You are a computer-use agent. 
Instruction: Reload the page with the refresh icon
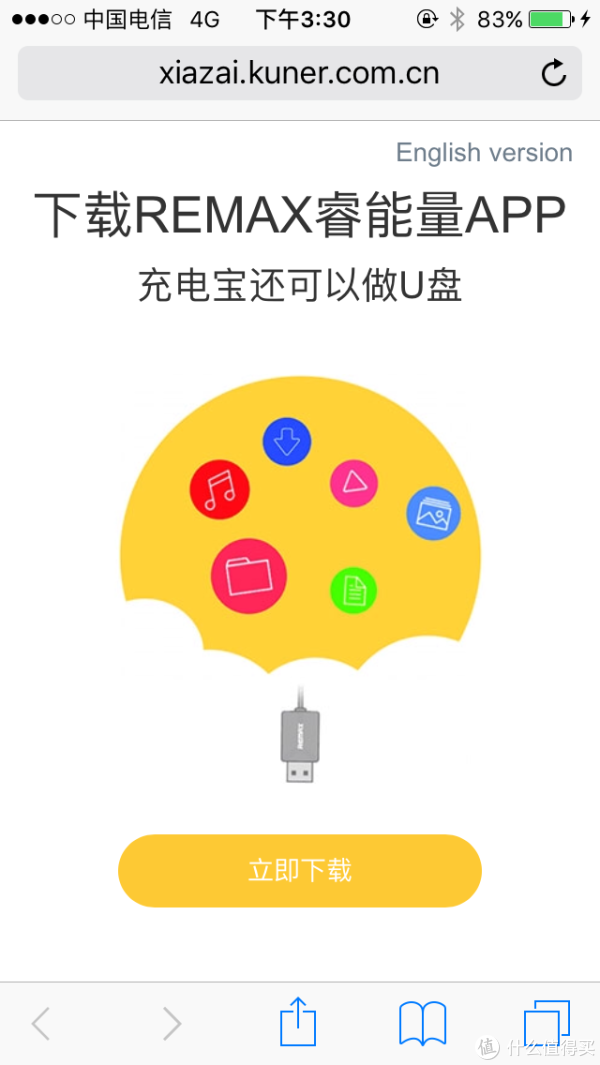tap(554, 73)
